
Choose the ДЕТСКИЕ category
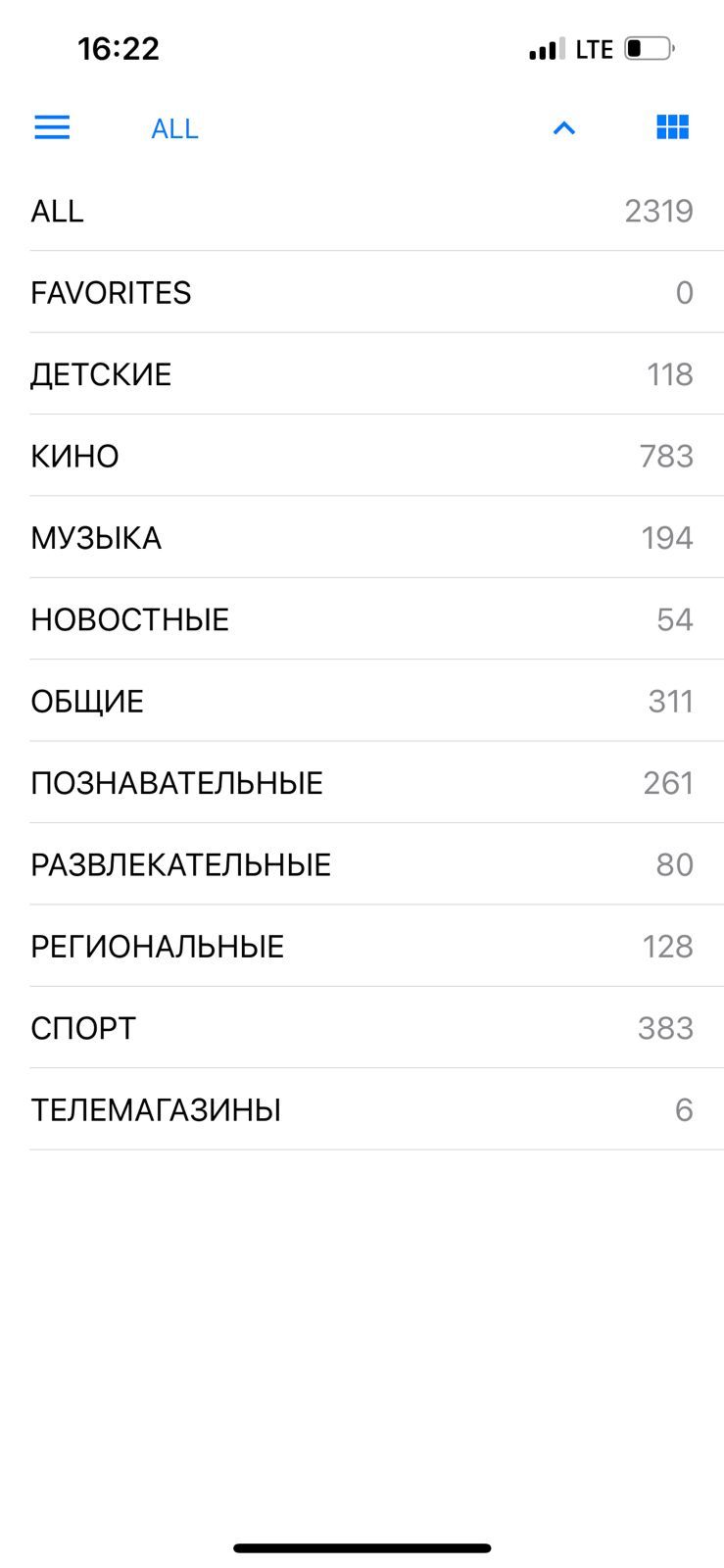[x=362, y=374]
